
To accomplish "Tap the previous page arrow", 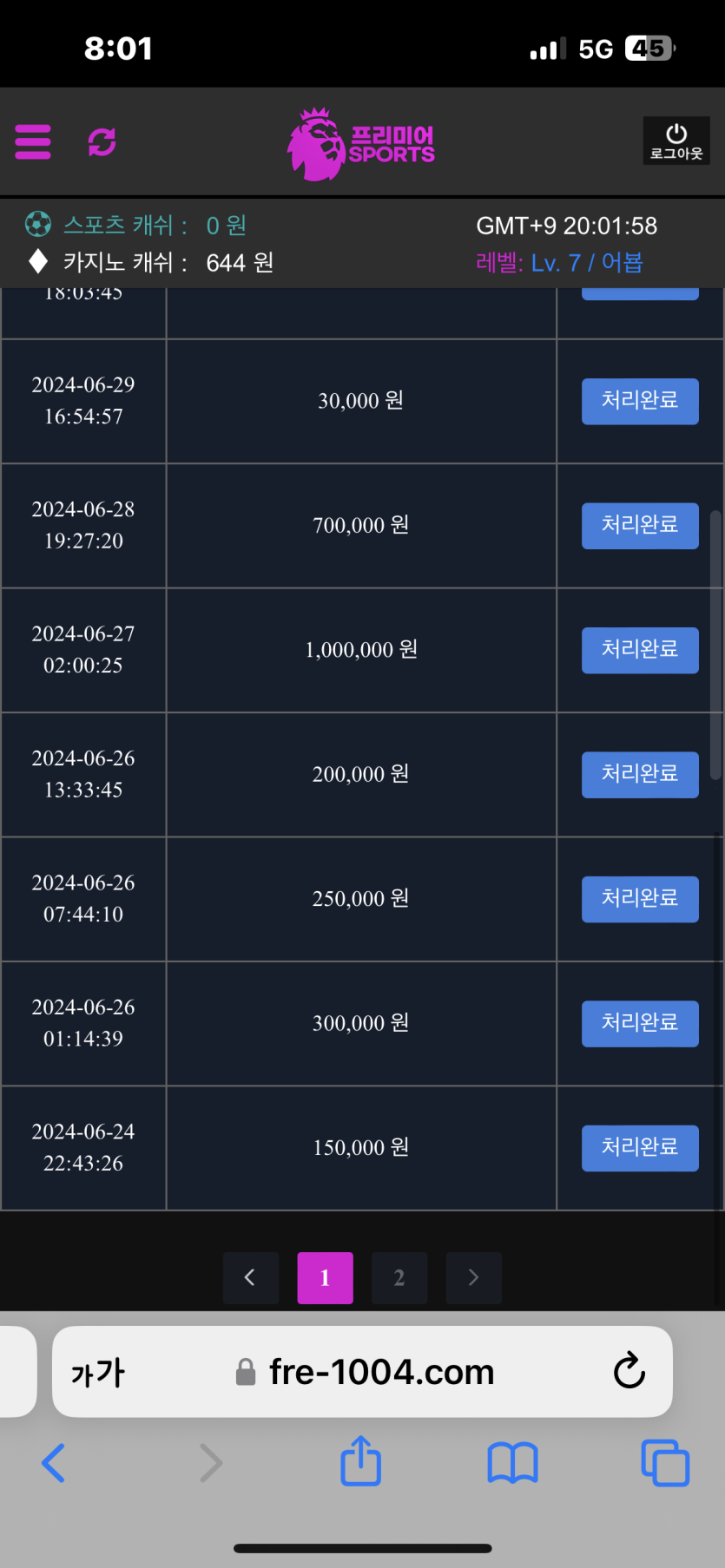I will [250, 1277].
